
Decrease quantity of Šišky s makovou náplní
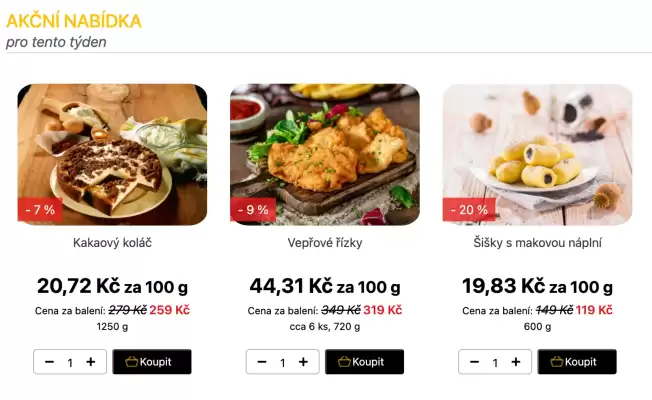(x=474, y=362)
